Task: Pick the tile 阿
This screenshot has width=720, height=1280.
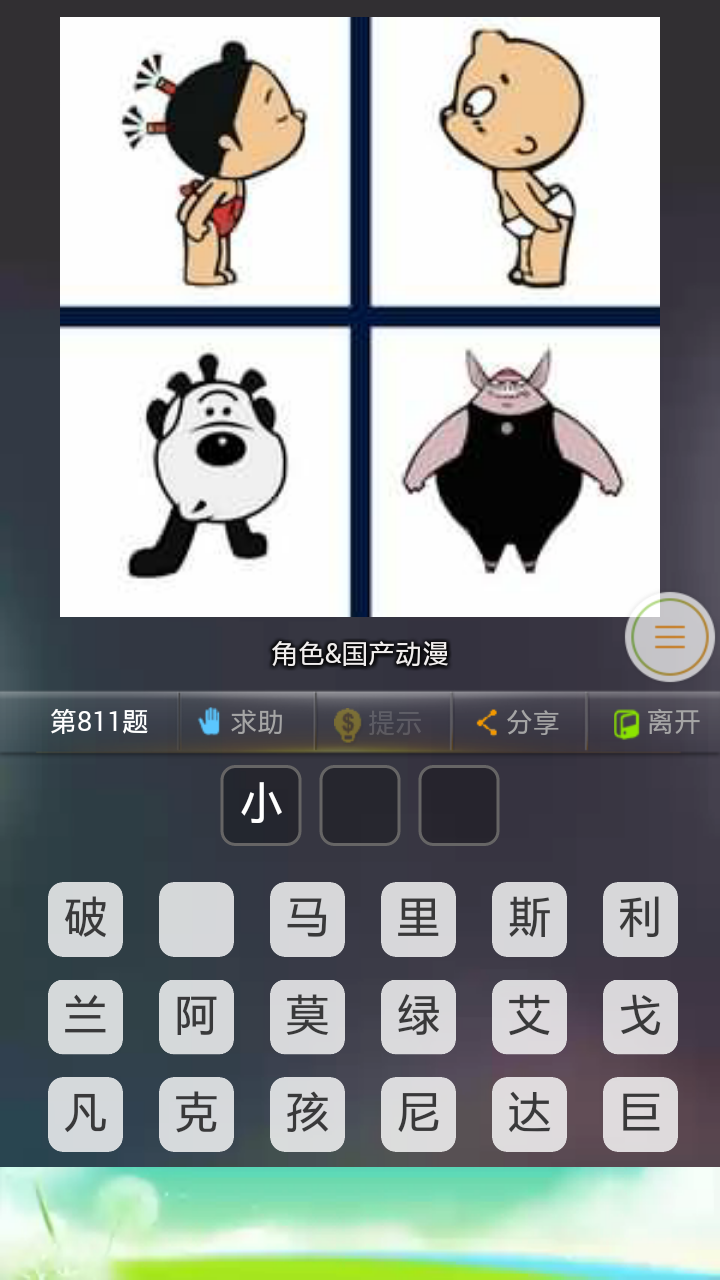Action: (196, 1017)
